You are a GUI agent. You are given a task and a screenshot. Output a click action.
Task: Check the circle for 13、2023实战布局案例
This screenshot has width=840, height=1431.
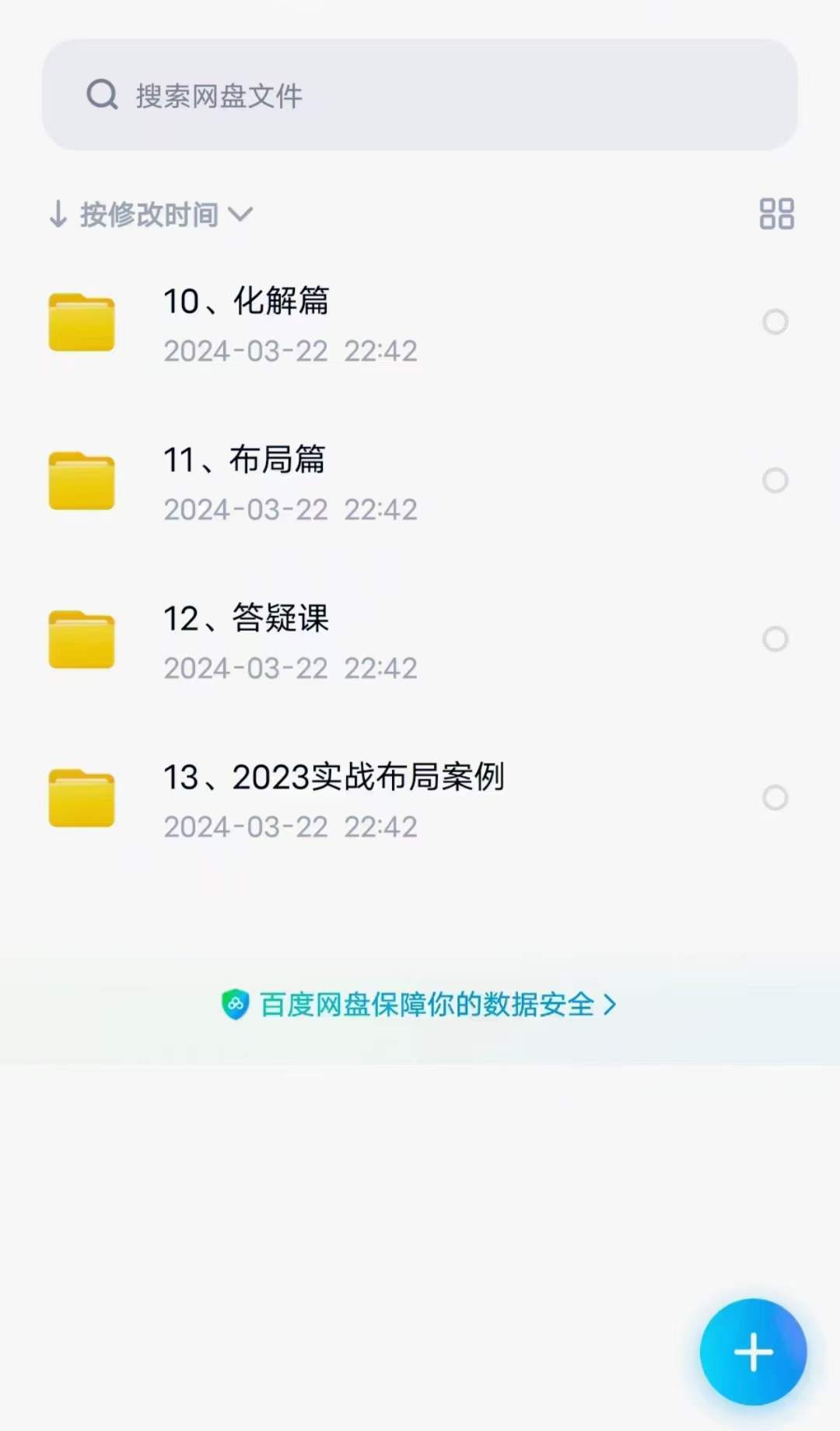tap(775, 798)
